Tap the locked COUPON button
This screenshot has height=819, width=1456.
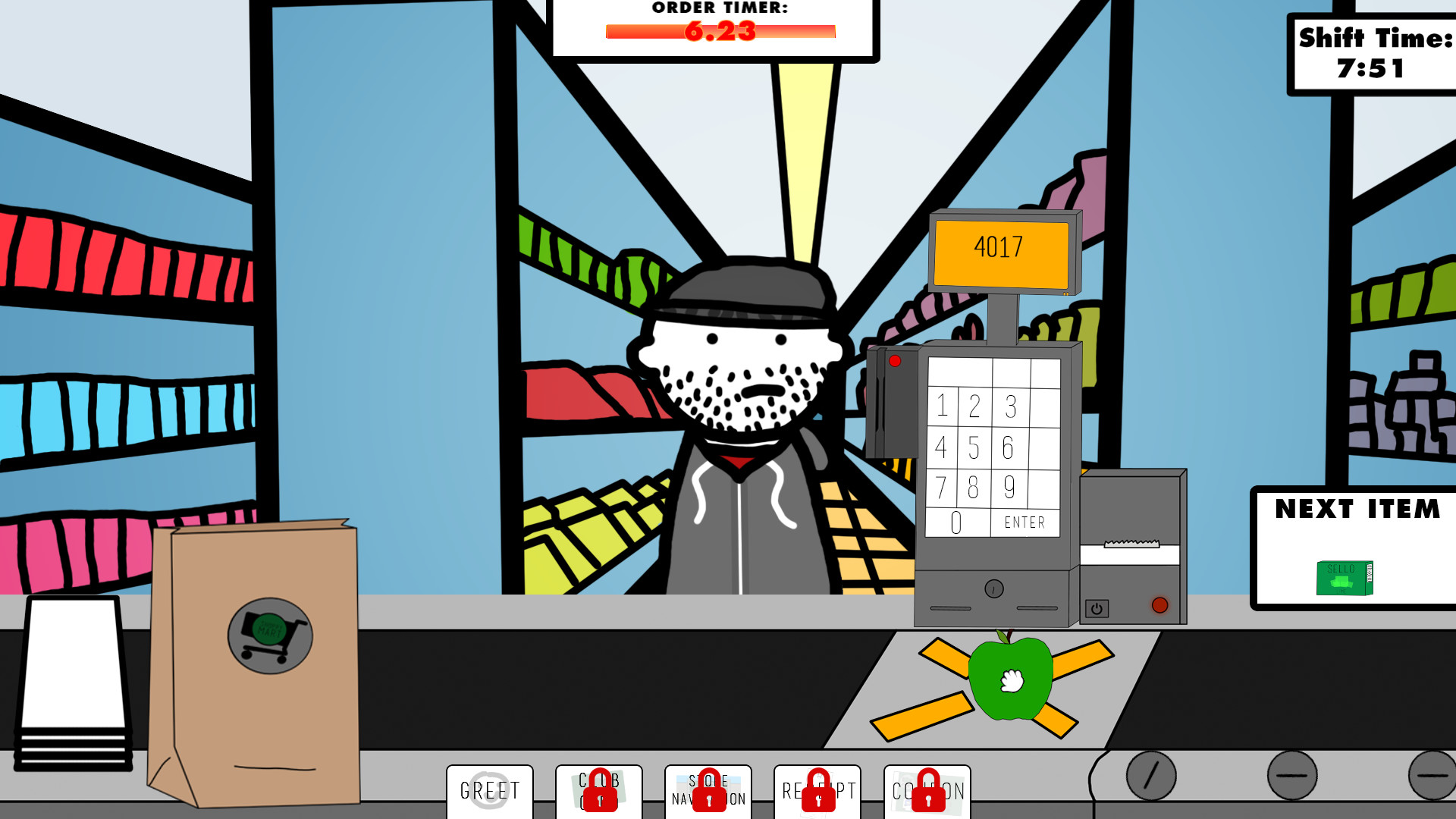tap(927, 791)
